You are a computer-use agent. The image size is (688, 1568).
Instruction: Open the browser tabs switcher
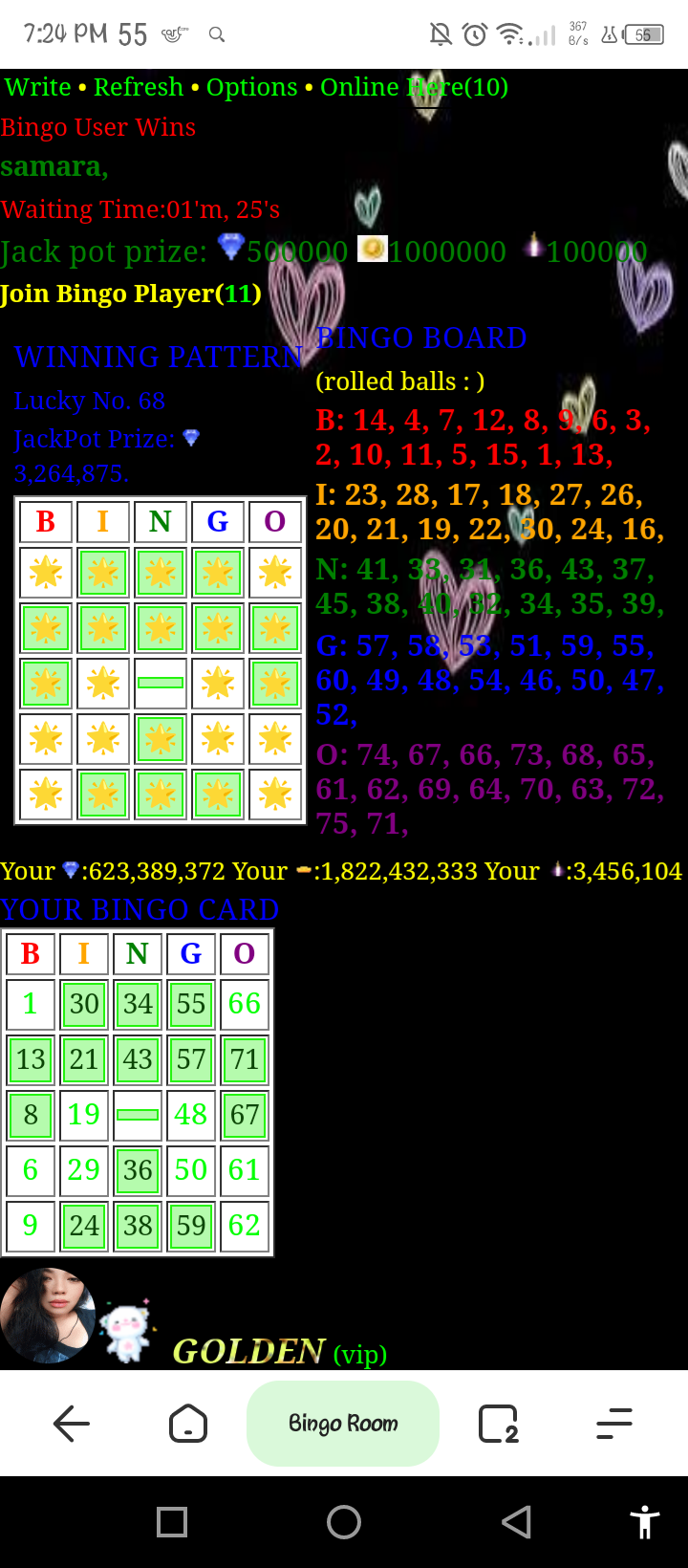click(x=498, y=1424)
